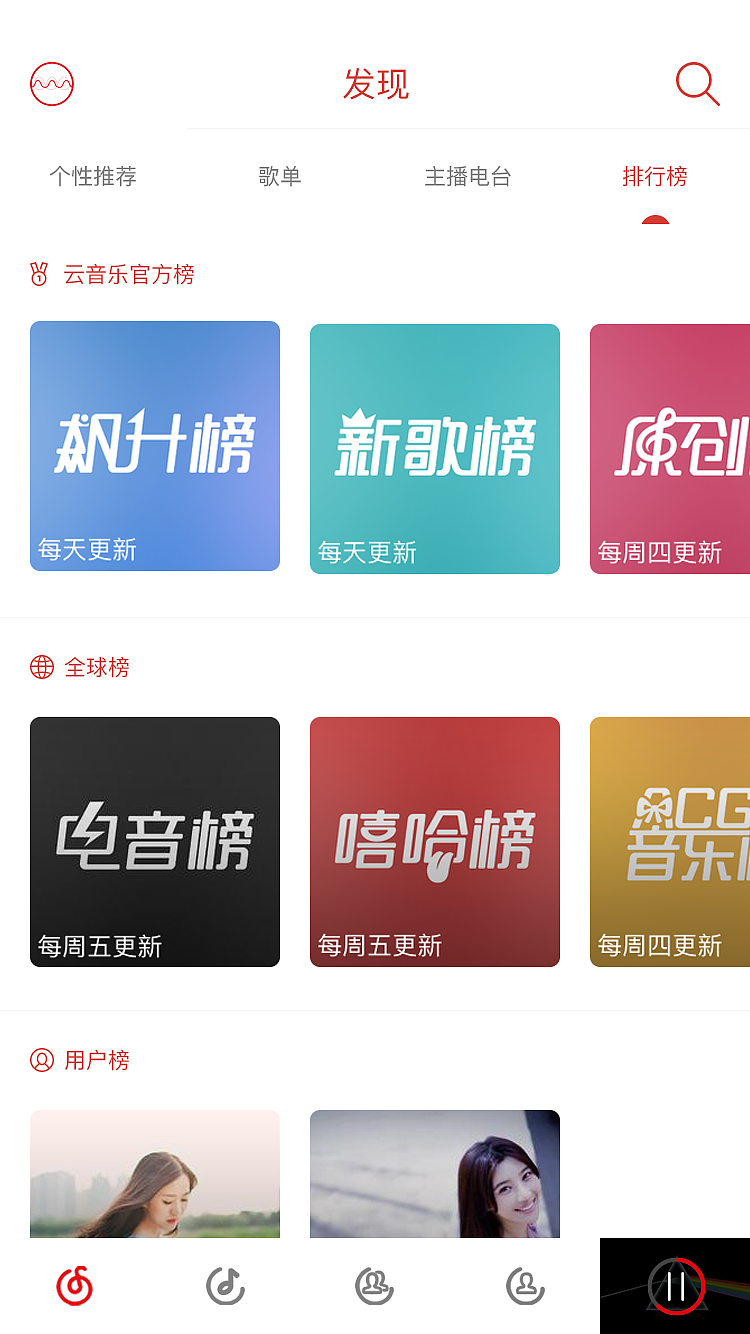The image size is (750, 1334).
Task: Open the 新歌榜 chart card
Action: (x=435, y=448)
